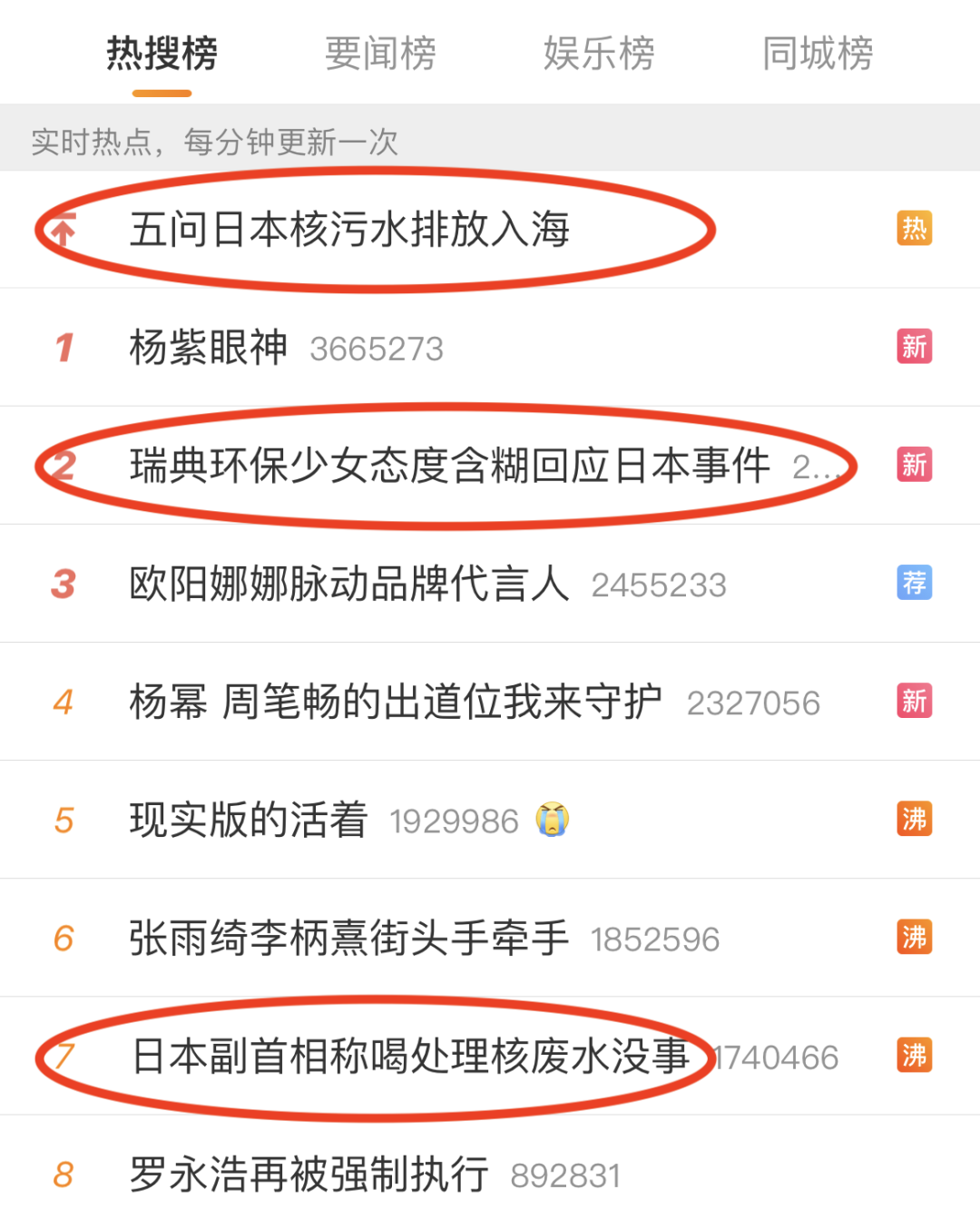Open topic 欧阳娜娜脉动品牌代言人

[x=349, y=584]
